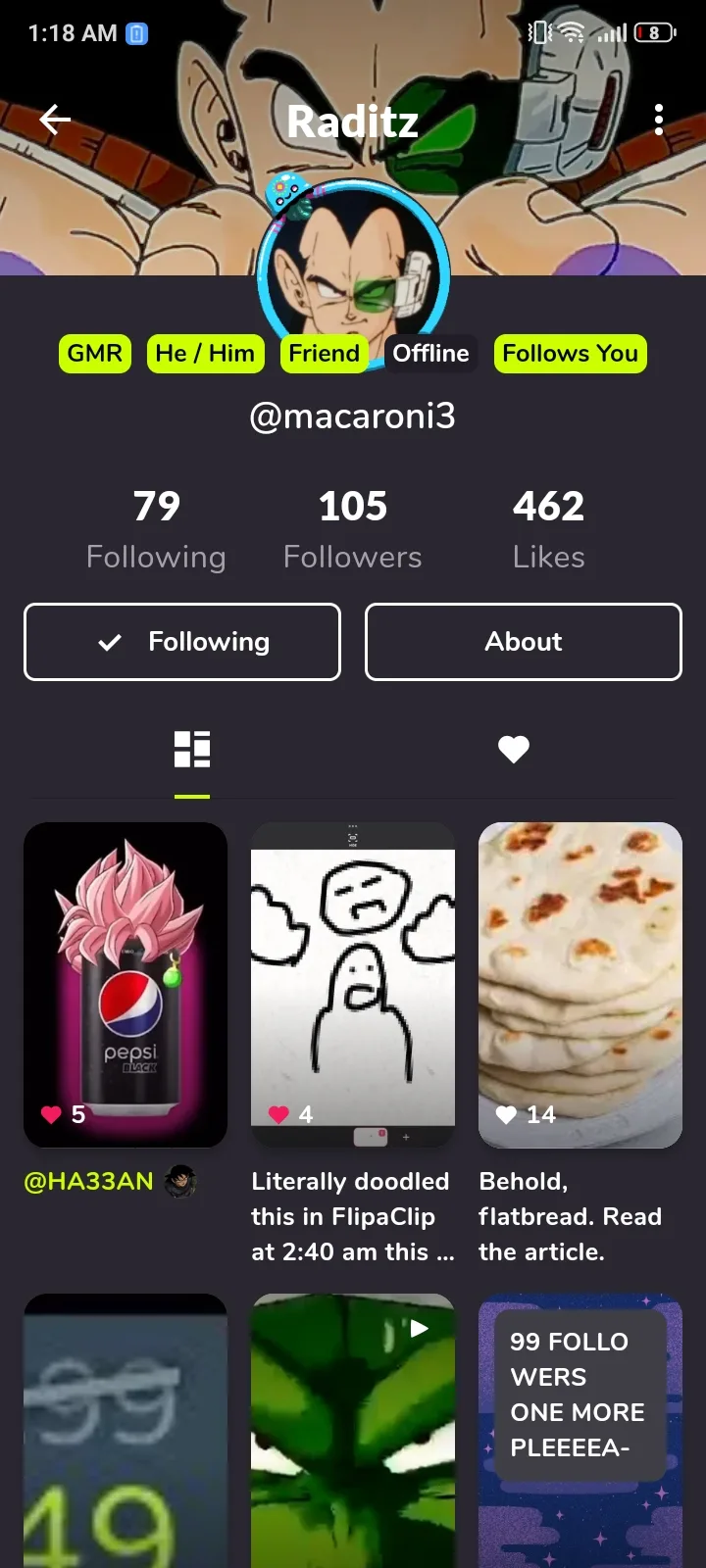The image size is (706, 1568).
Task: Tap the Following button to unfollow
Action: tap(182, 642)
